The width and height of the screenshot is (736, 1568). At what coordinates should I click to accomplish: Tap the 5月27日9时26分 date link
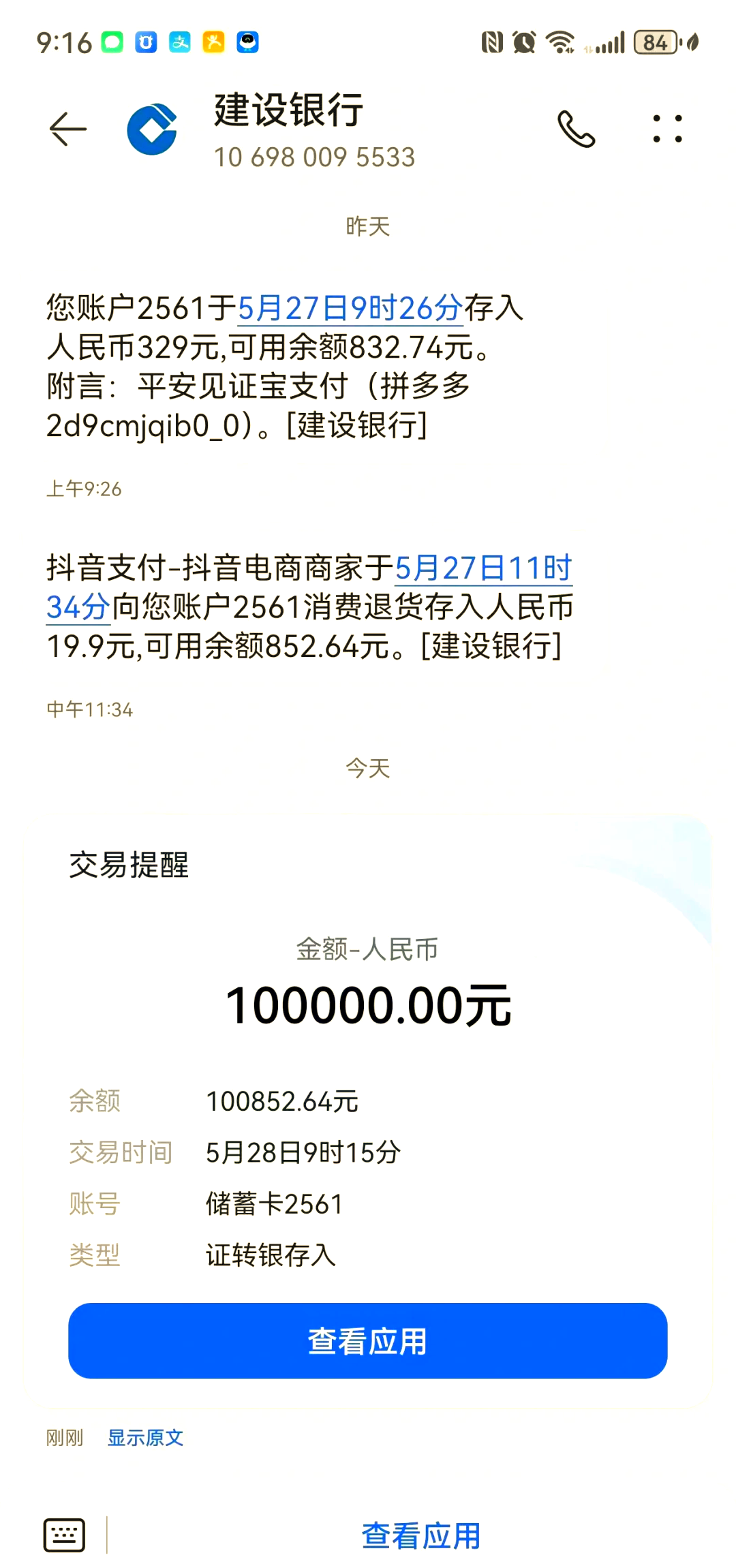[348, 309]
